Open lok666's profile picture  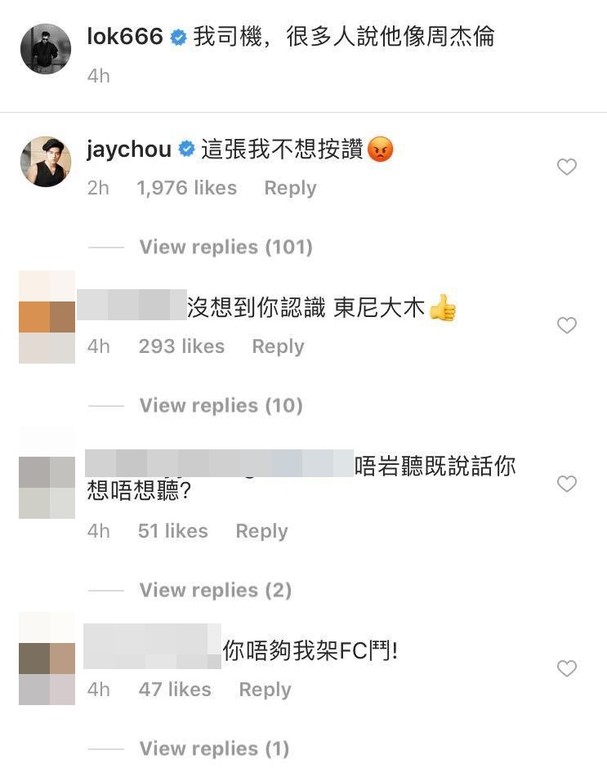46,47
